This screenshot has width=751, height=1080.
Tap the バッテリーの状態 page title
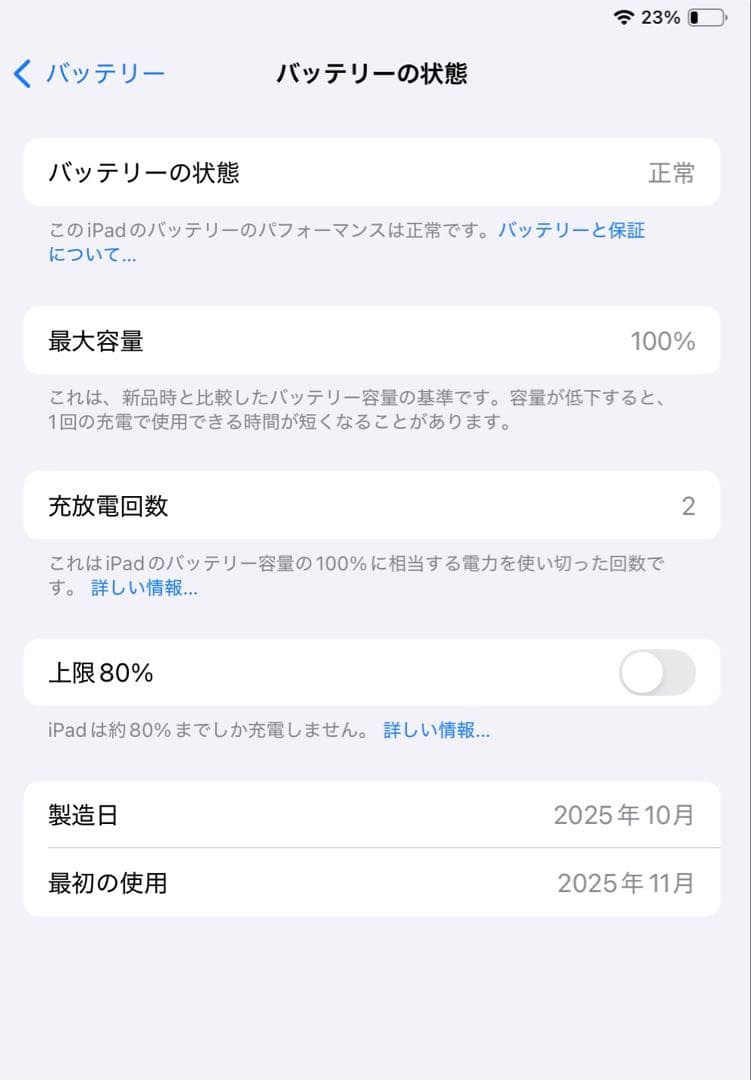pyautogui.click(x=375, y=73)
